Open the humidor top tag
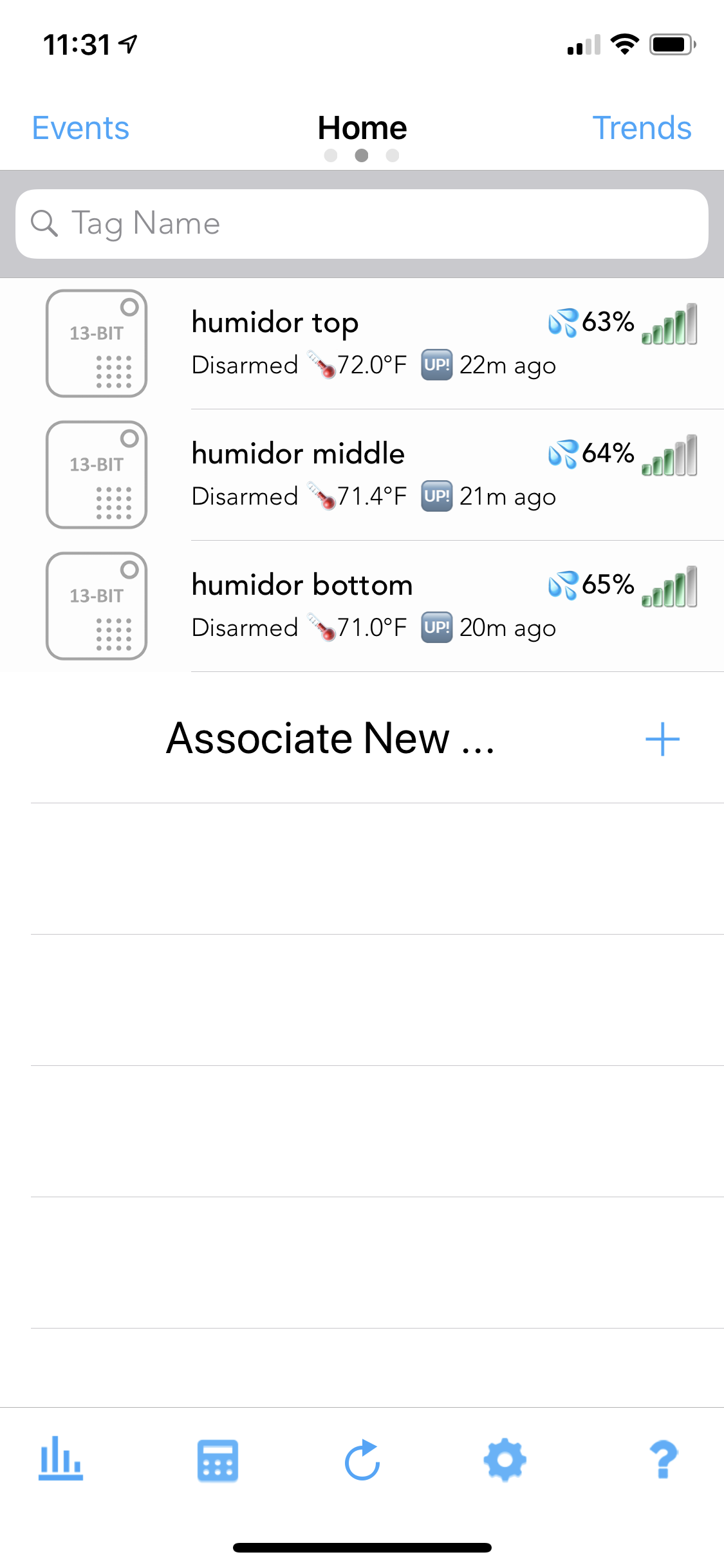This screenshot has height=1568, width=724. [x=362, y=343]
